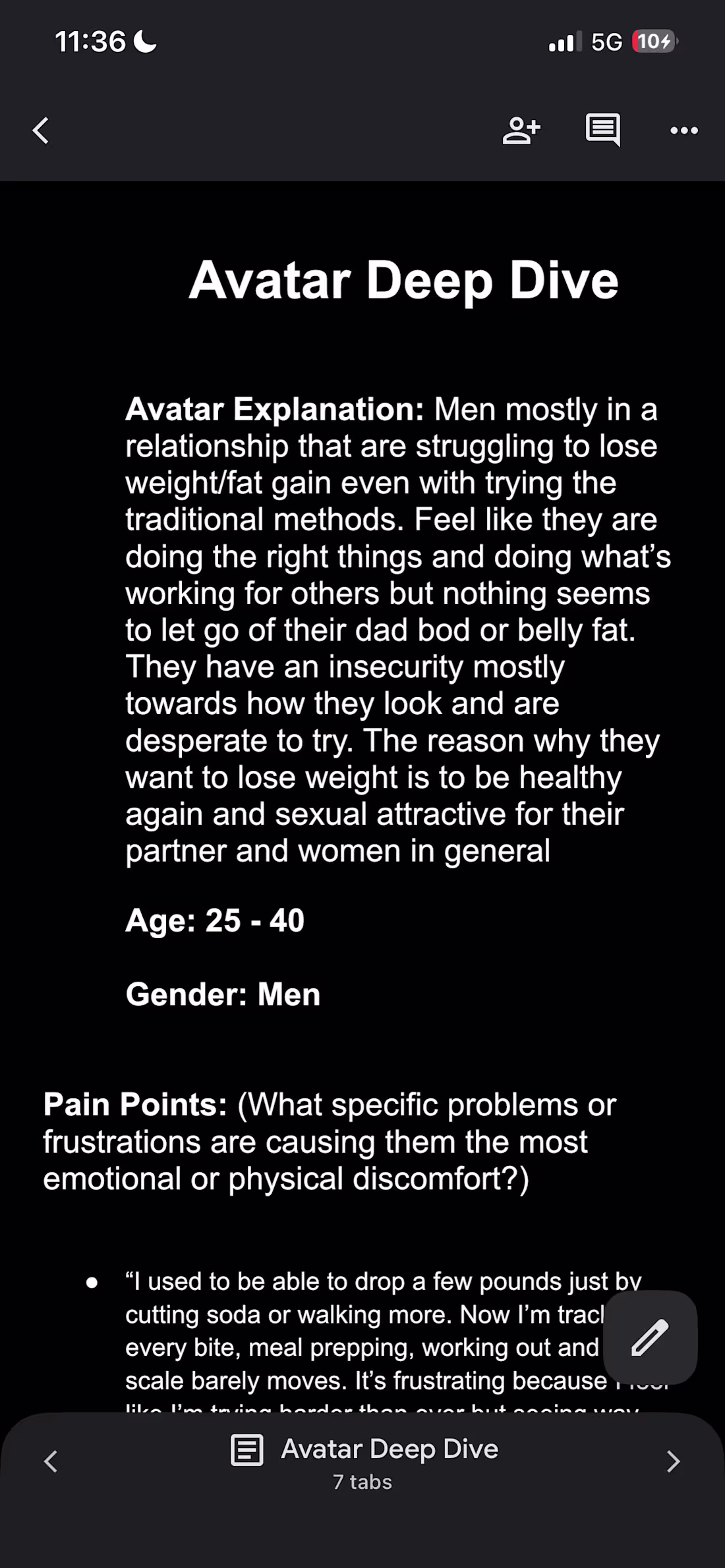Tap the pencil edit button
This screenshot has width=725, height=1568.
click(650, 1337)
